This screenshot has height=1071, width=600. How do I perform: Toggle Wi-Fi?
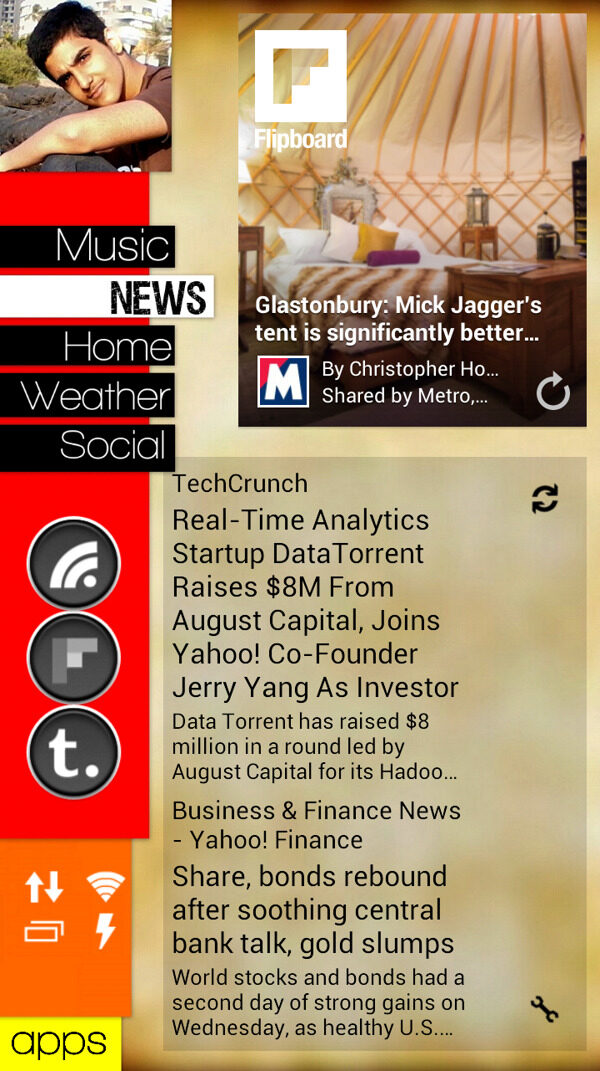(105, 885)
